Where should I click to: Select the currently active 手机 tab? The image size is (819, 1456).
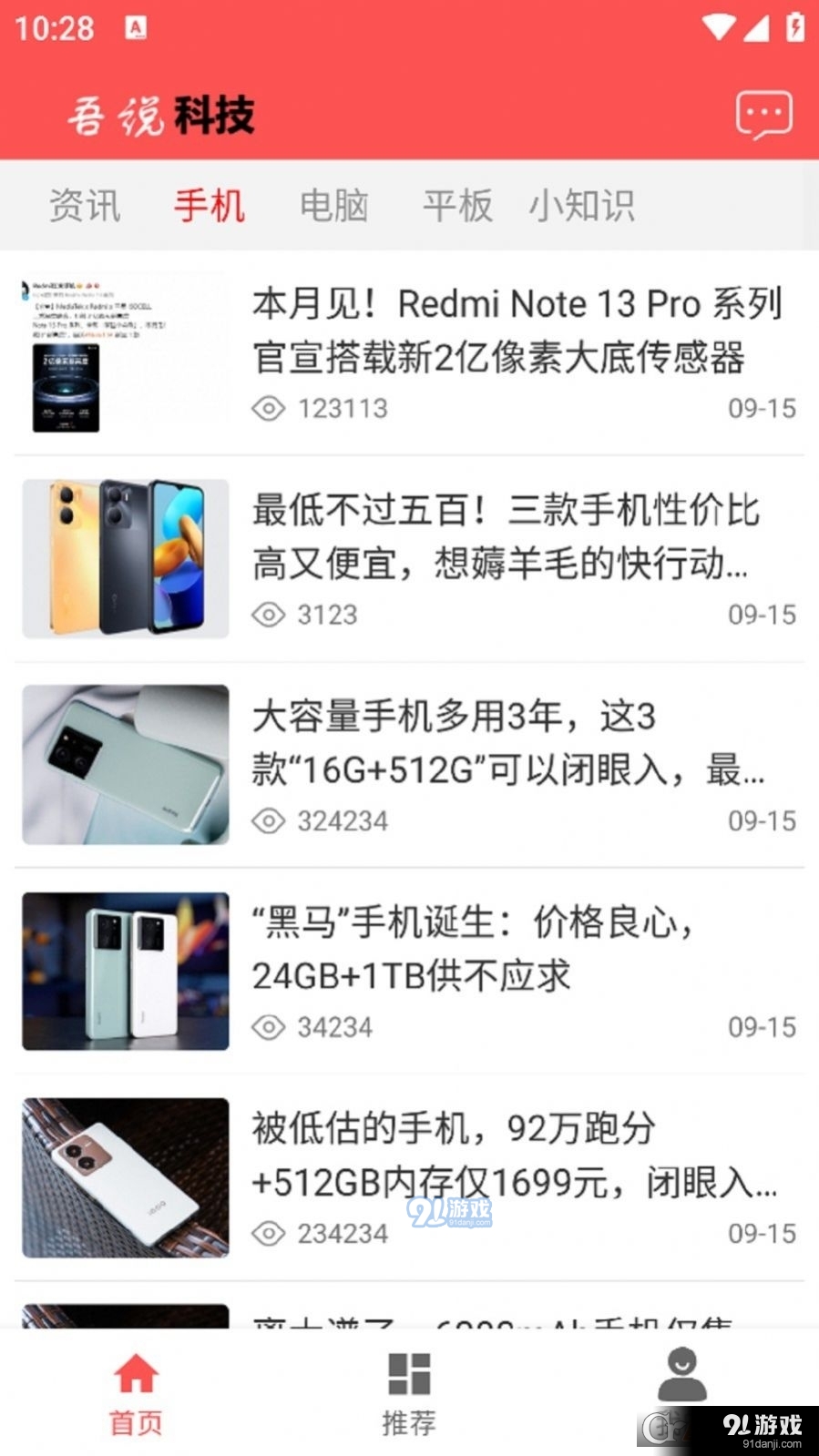210,206
